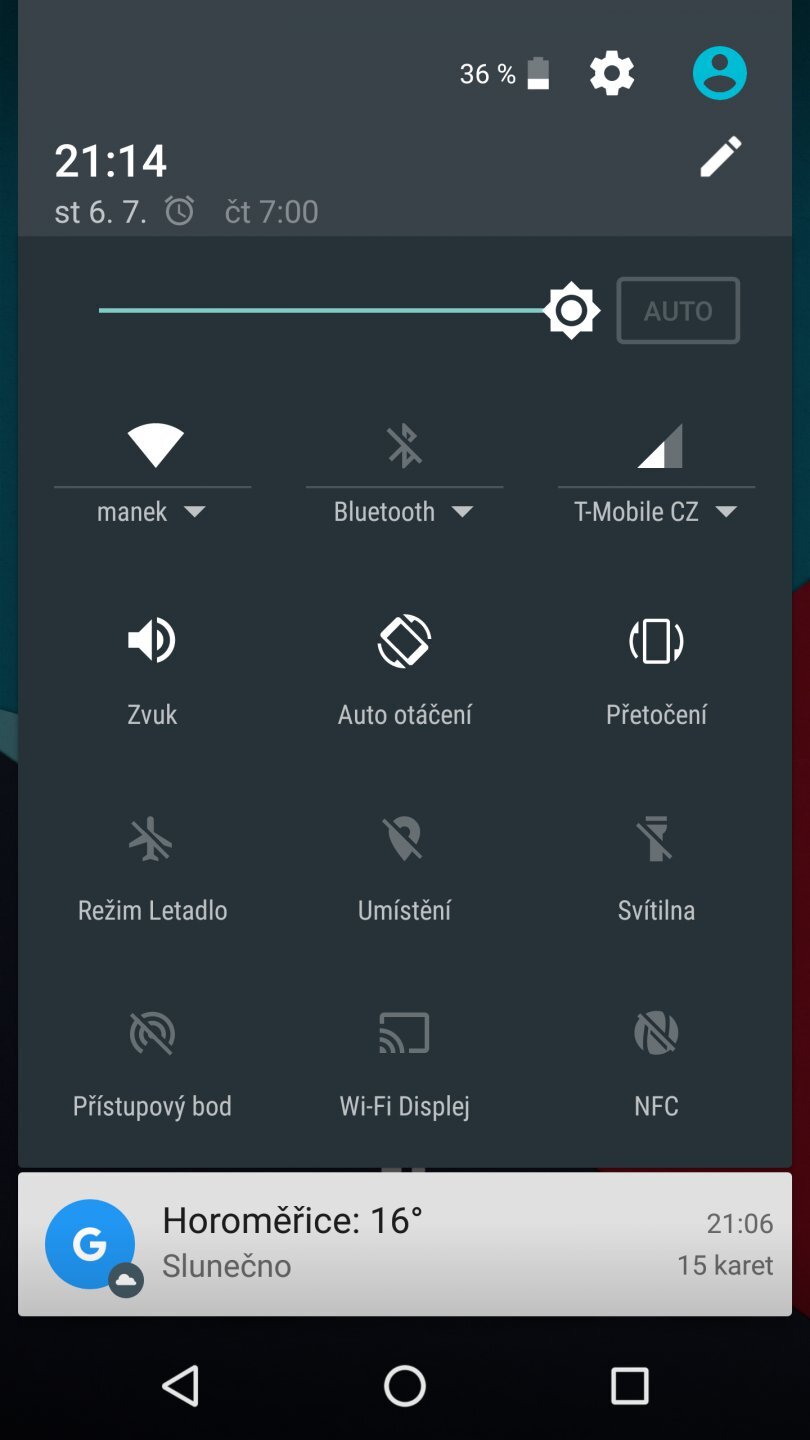This screenshot has height=1440, width=810.
Task: Toggle Bluetooth on
Action: 404,447
